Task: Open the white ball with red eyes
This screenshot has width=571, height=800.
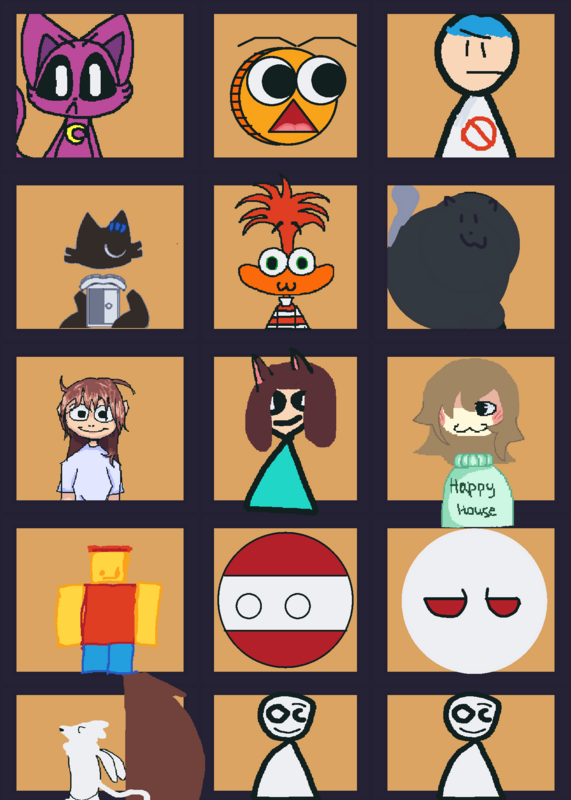Action: pyautogui.click(x=470, y=600)
